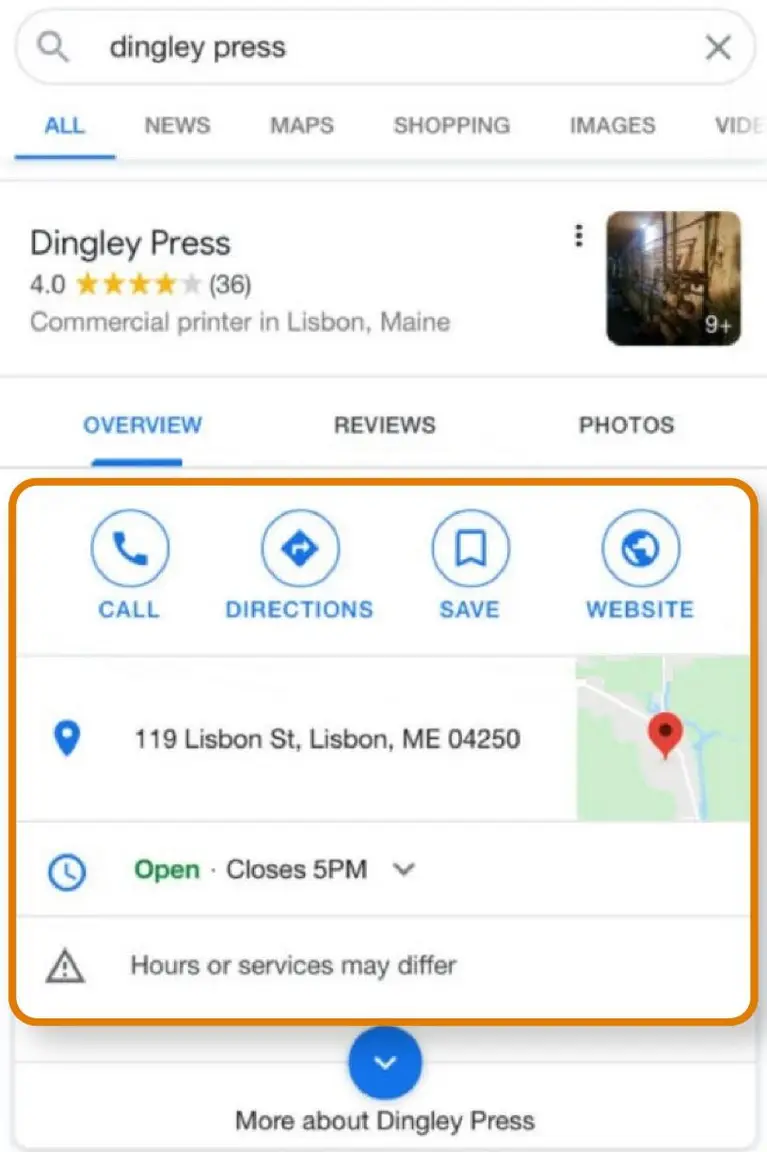Select the Photos section tab

tap(626, 425)
